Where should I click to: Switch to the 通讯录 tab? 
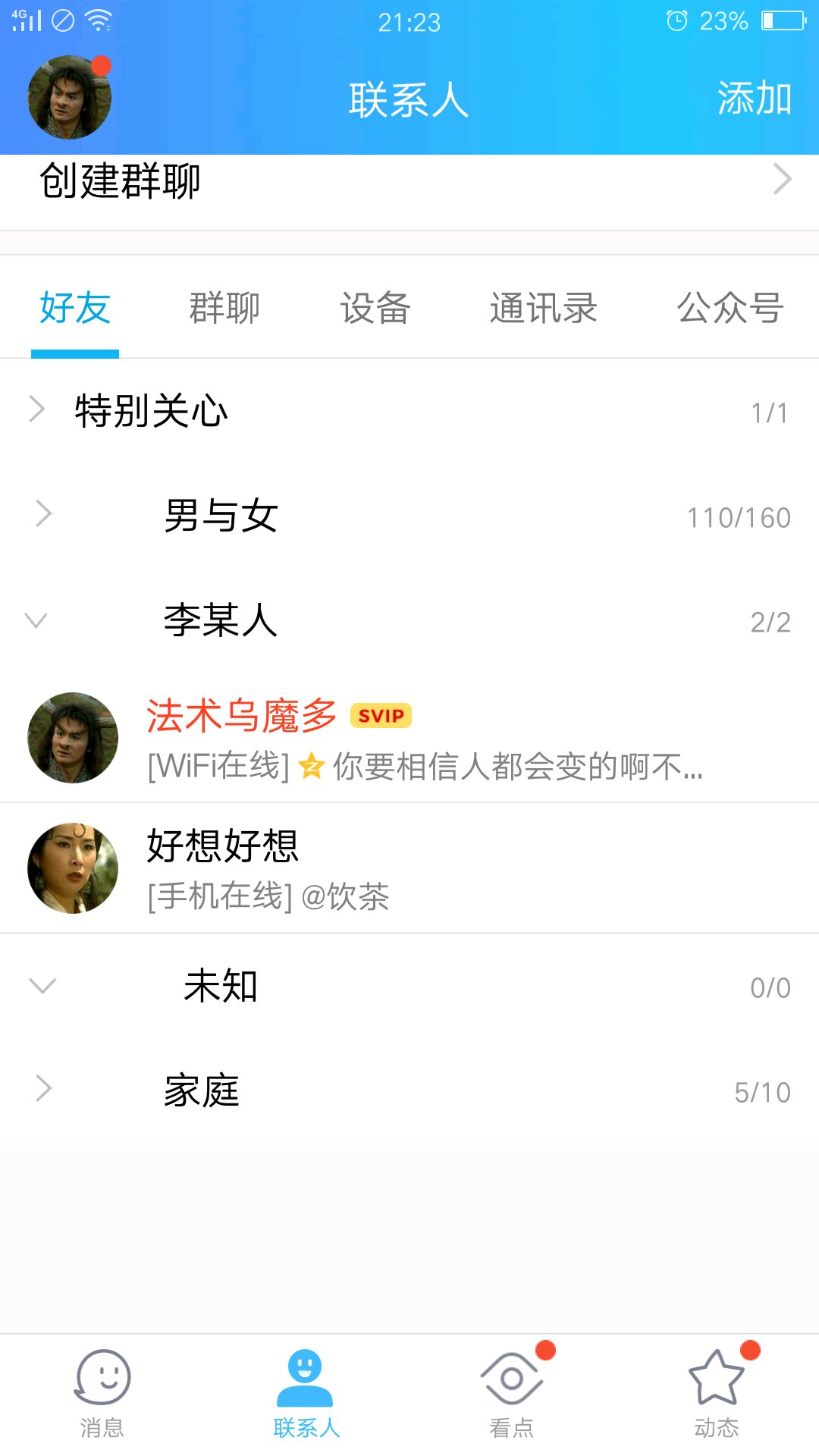tap(543, 308)
